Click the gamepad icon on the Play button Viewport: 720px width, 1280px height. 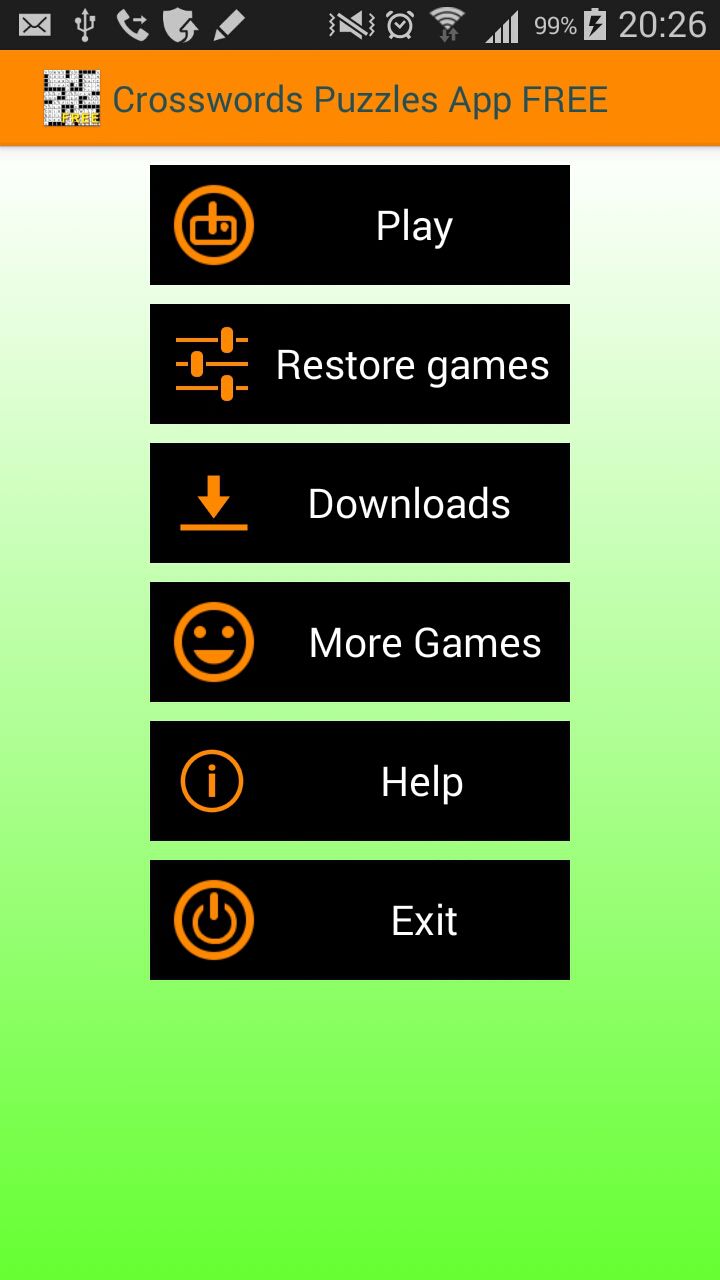pos(213,224)
